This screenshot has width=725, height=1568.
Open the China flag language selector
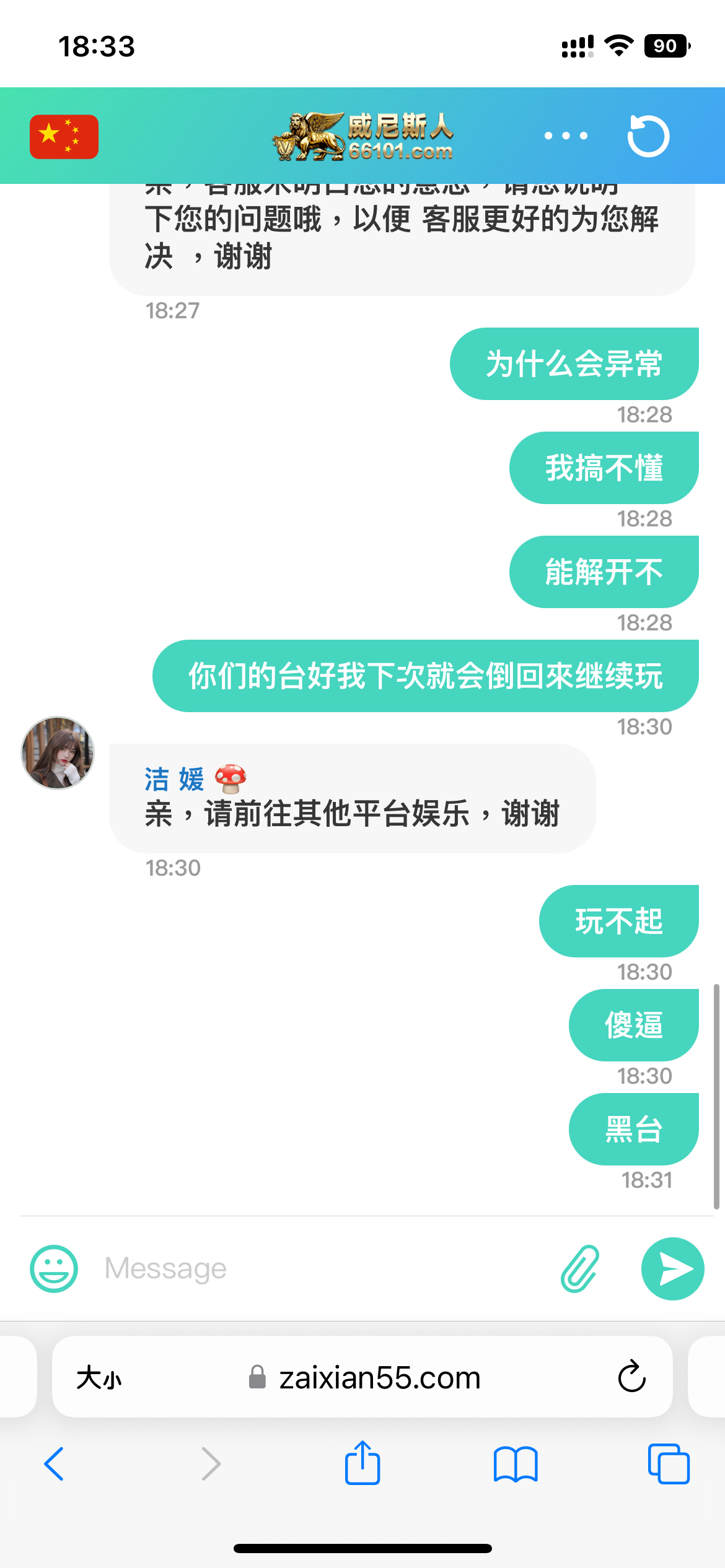click(64, 137)
